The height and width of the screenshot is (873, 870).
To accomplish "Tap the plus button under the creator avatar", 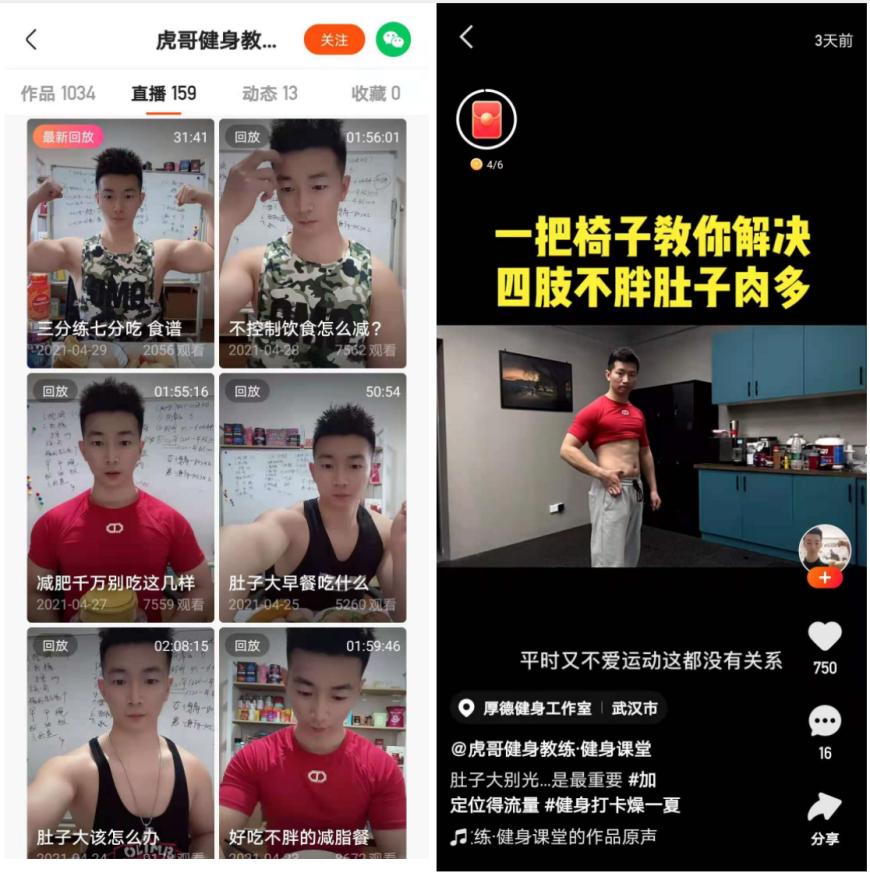I will [828, 575].
